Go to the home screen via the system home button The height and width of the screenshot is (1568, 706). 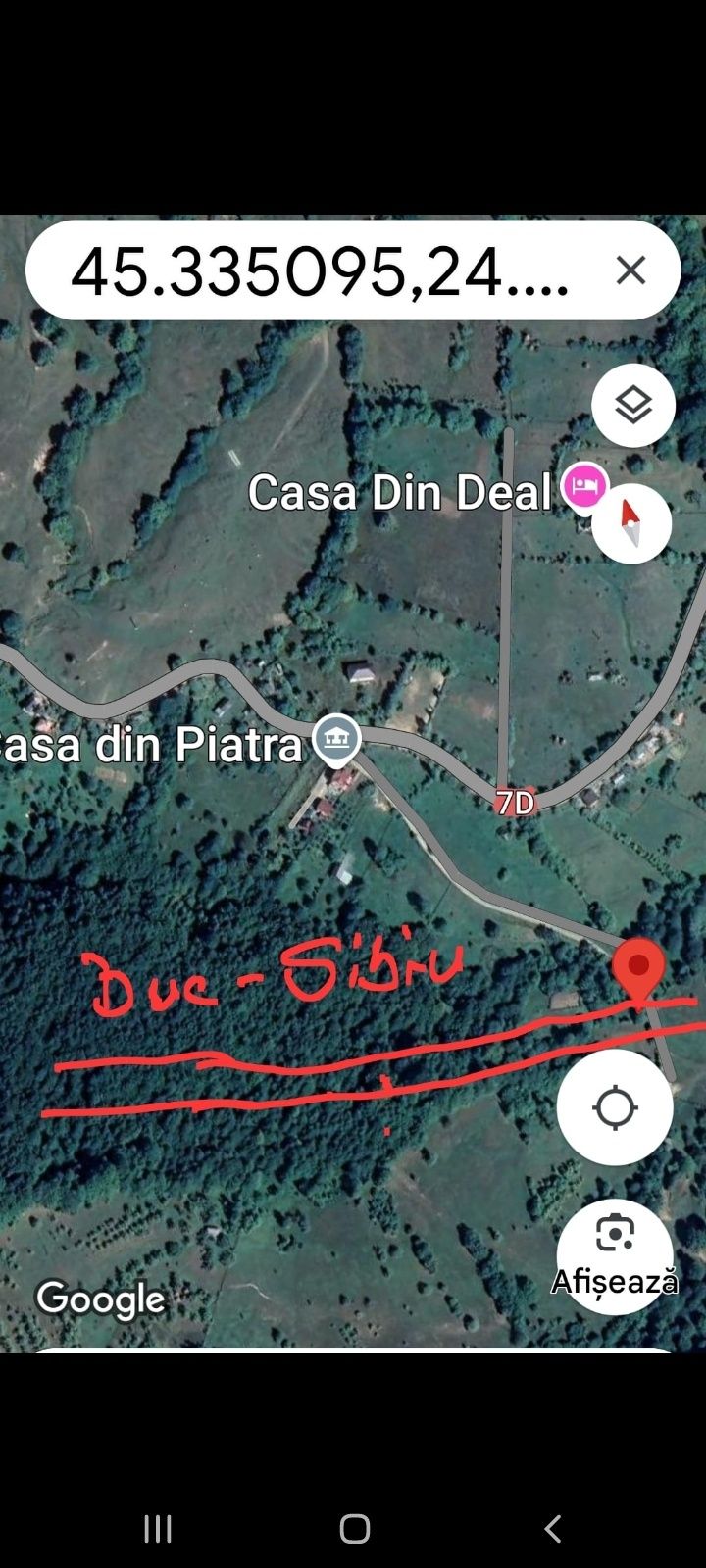click(354, 1528)
